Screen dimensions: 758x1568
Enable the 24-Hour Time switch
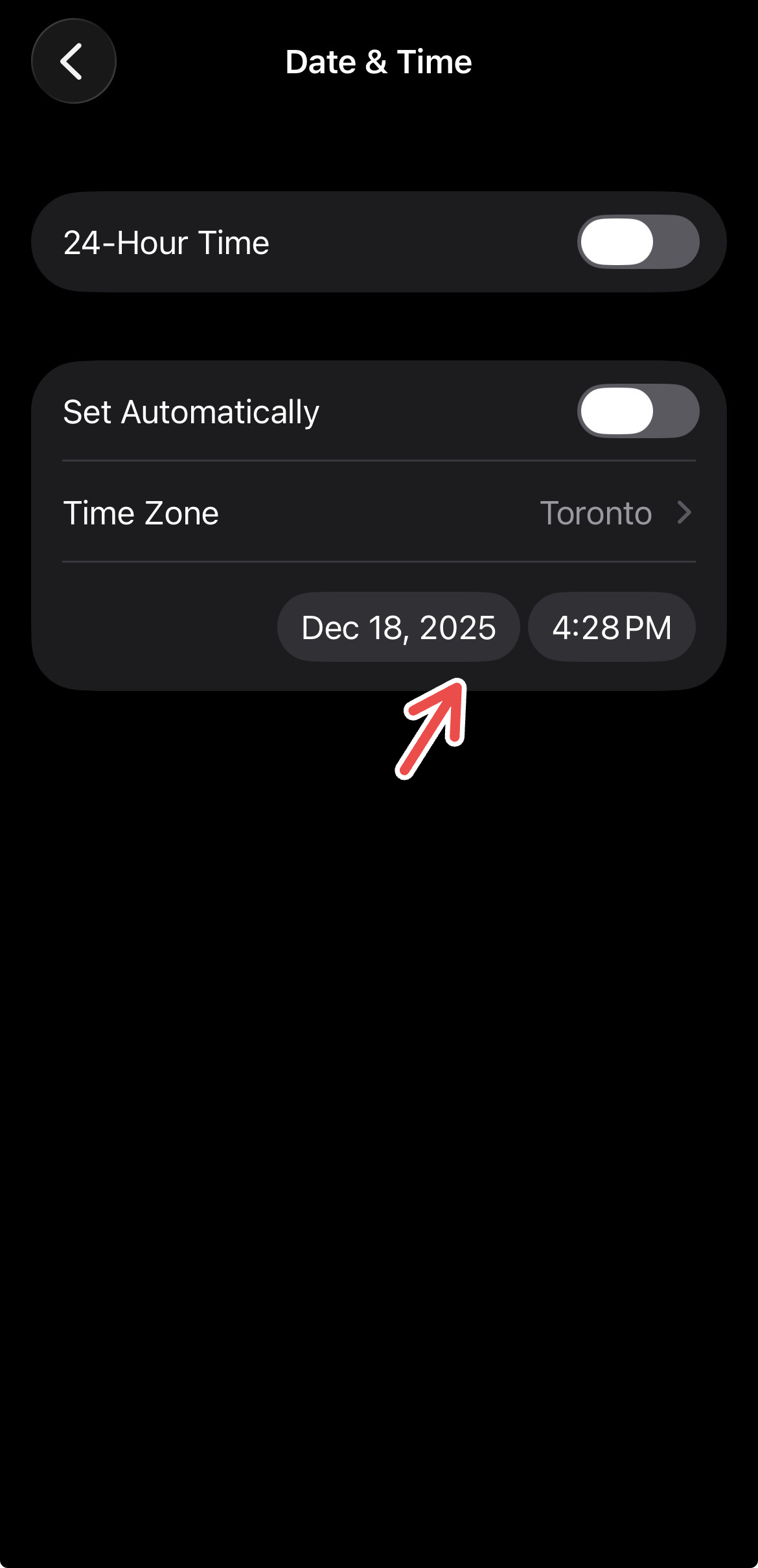pyautogui.click(x=637, y=242)
